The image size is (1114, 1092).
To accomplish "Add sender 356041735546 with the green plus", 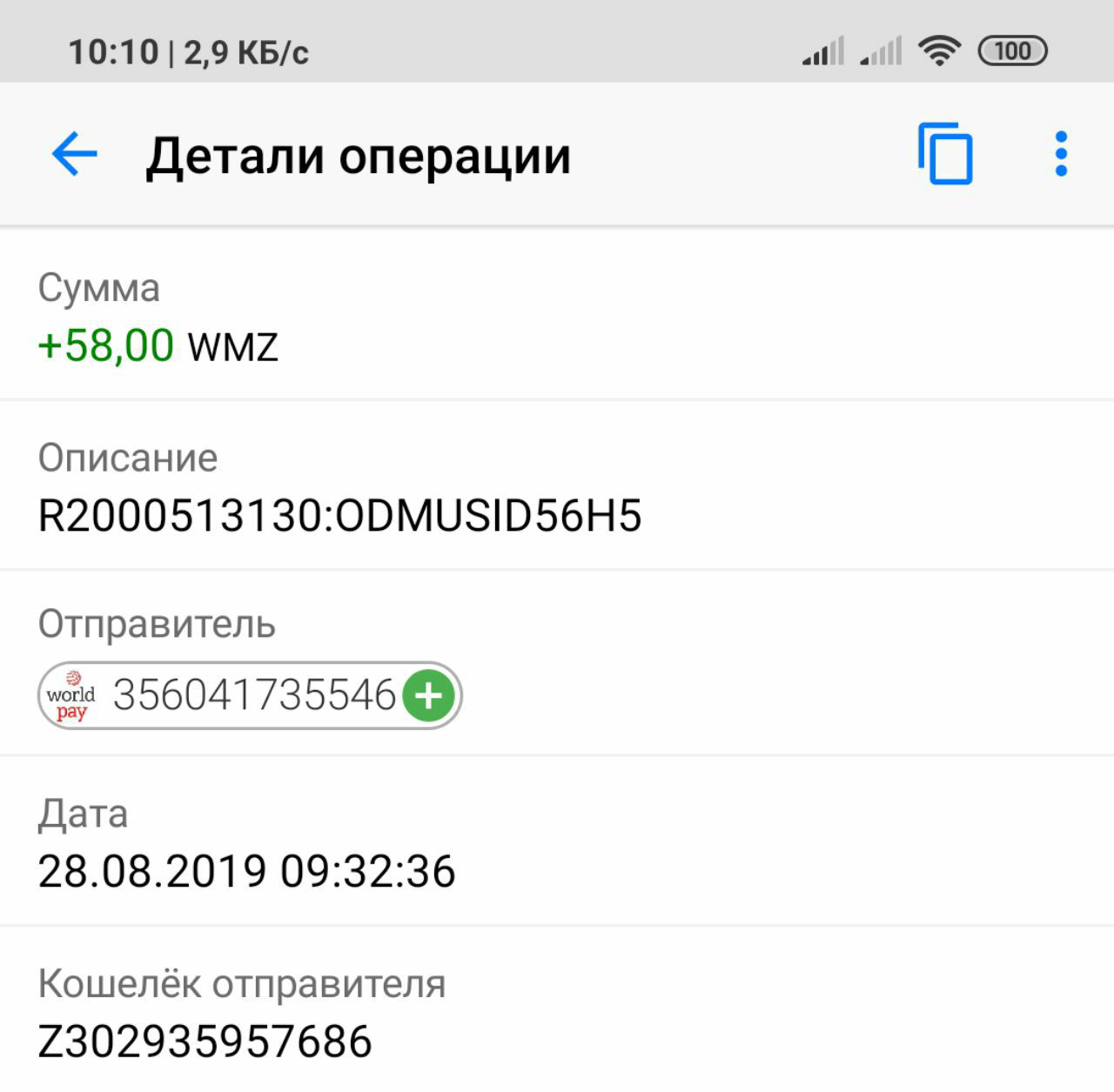I will 428,695.
